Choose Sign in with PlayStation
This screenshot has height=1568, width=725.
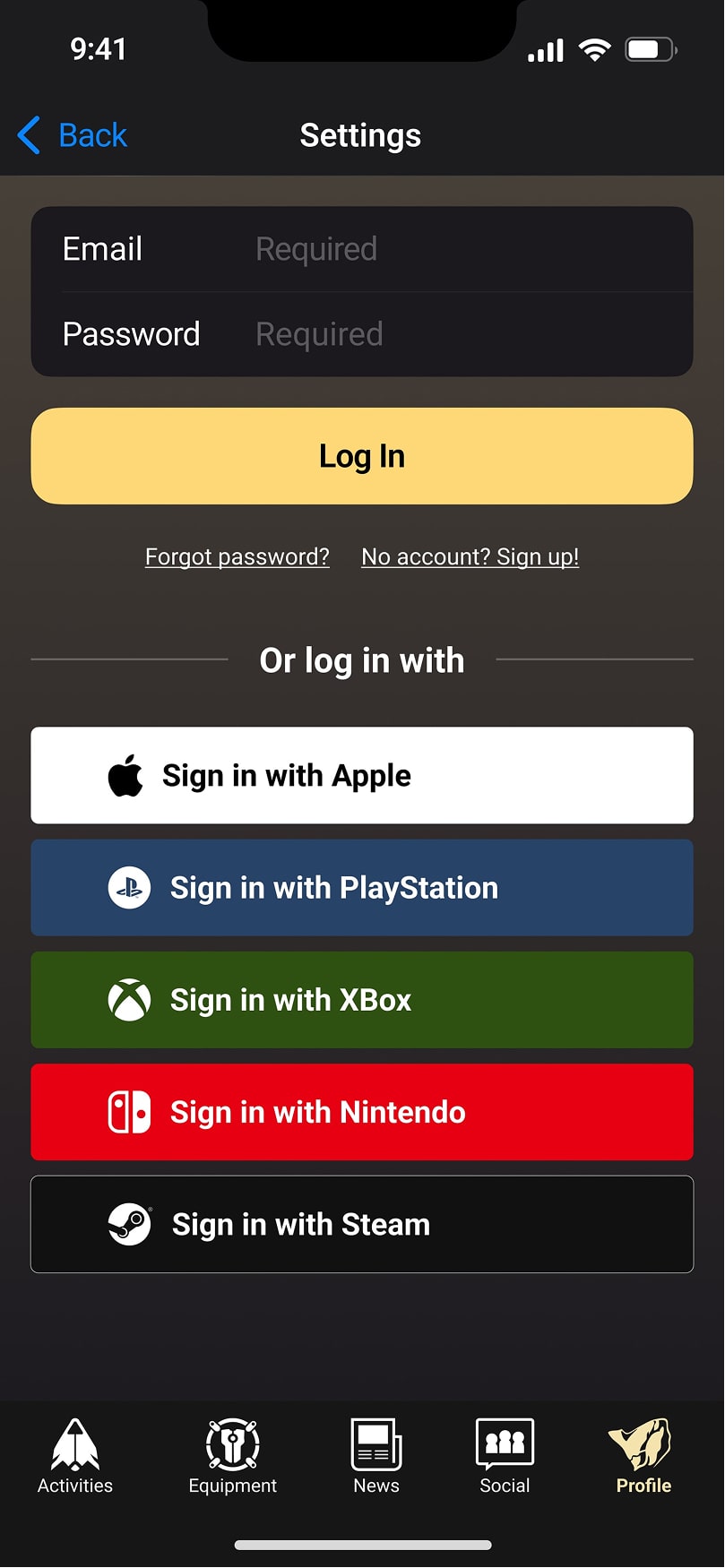pos(362,888)
